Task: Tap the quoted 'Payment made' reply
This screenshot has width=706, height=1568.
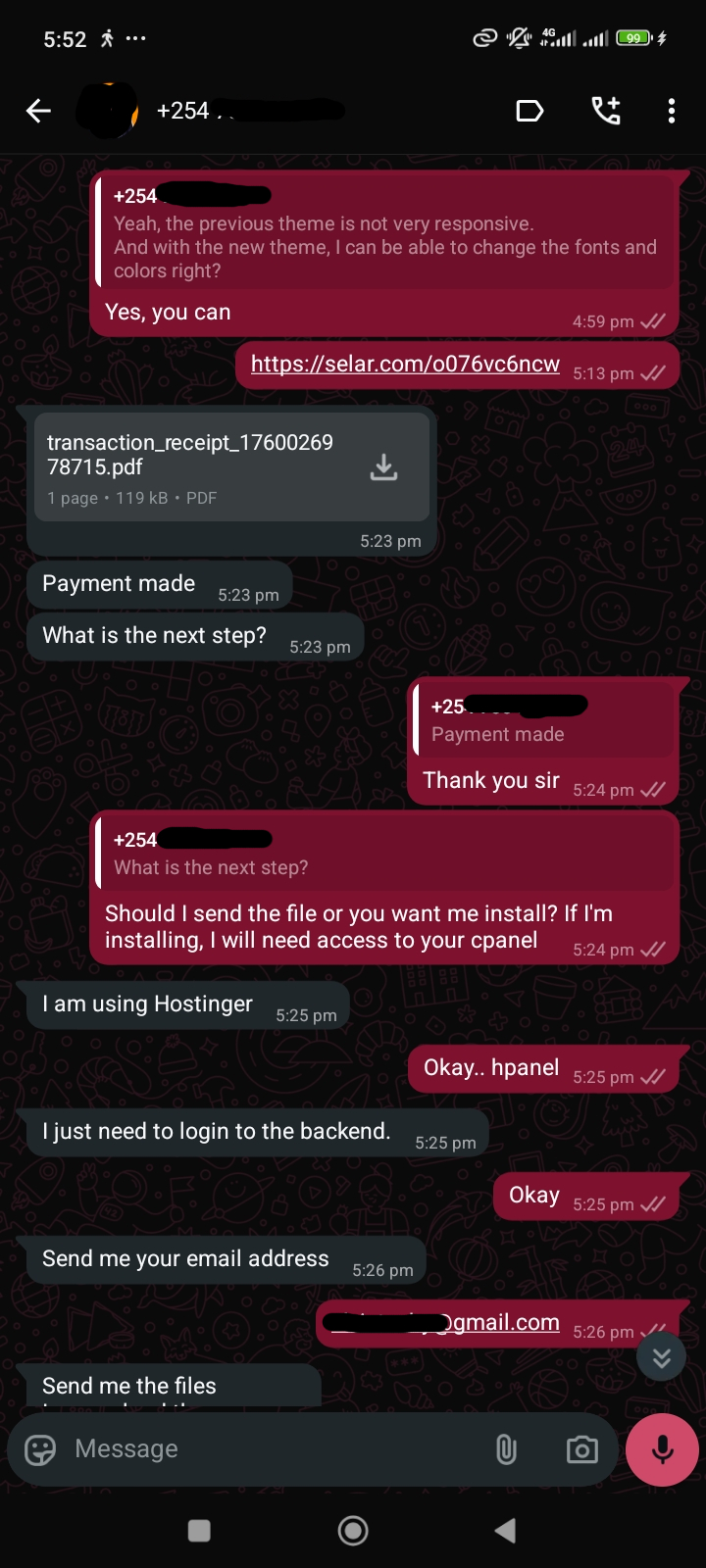Action: coord(542,722)
